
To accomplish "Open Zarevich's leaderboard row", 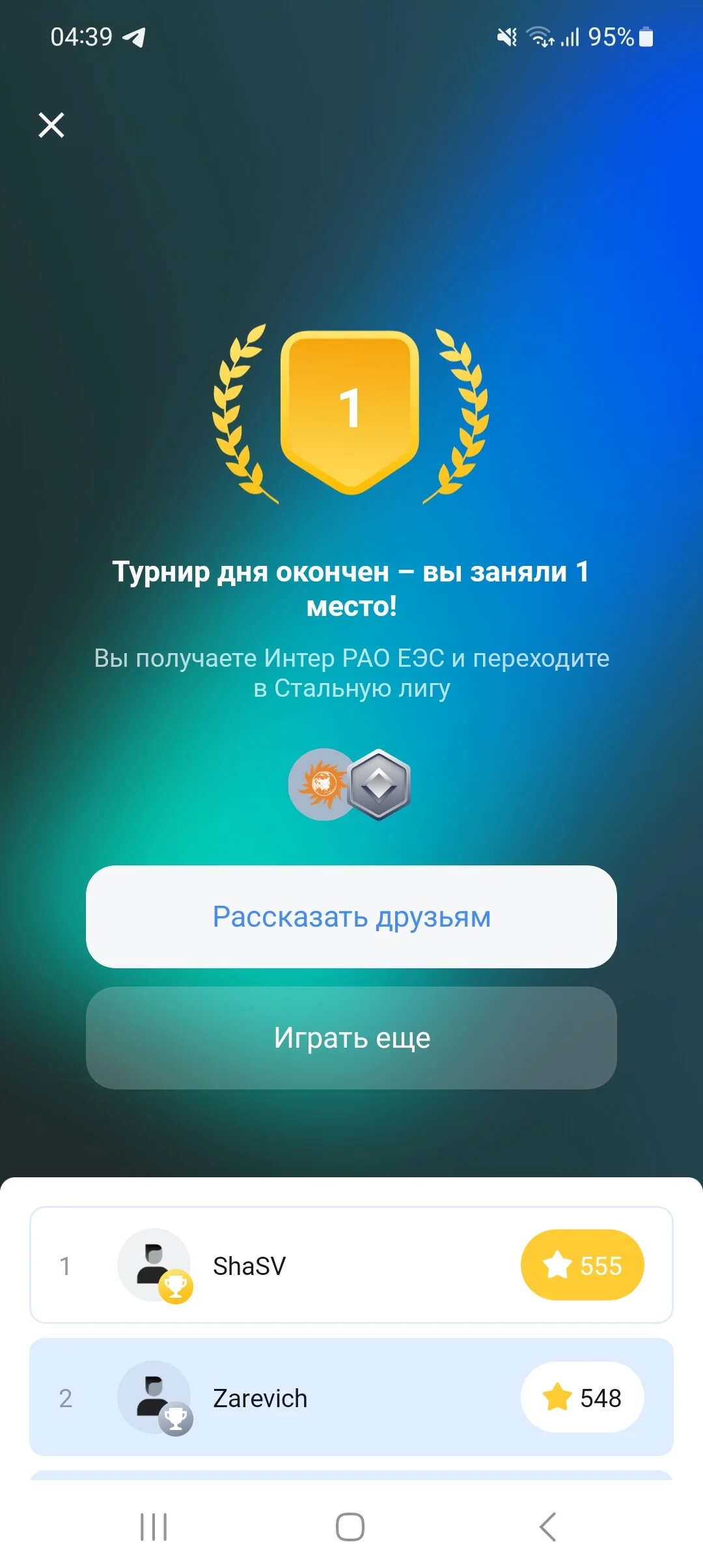I will pyautogui.click(x=351, y=1397).
